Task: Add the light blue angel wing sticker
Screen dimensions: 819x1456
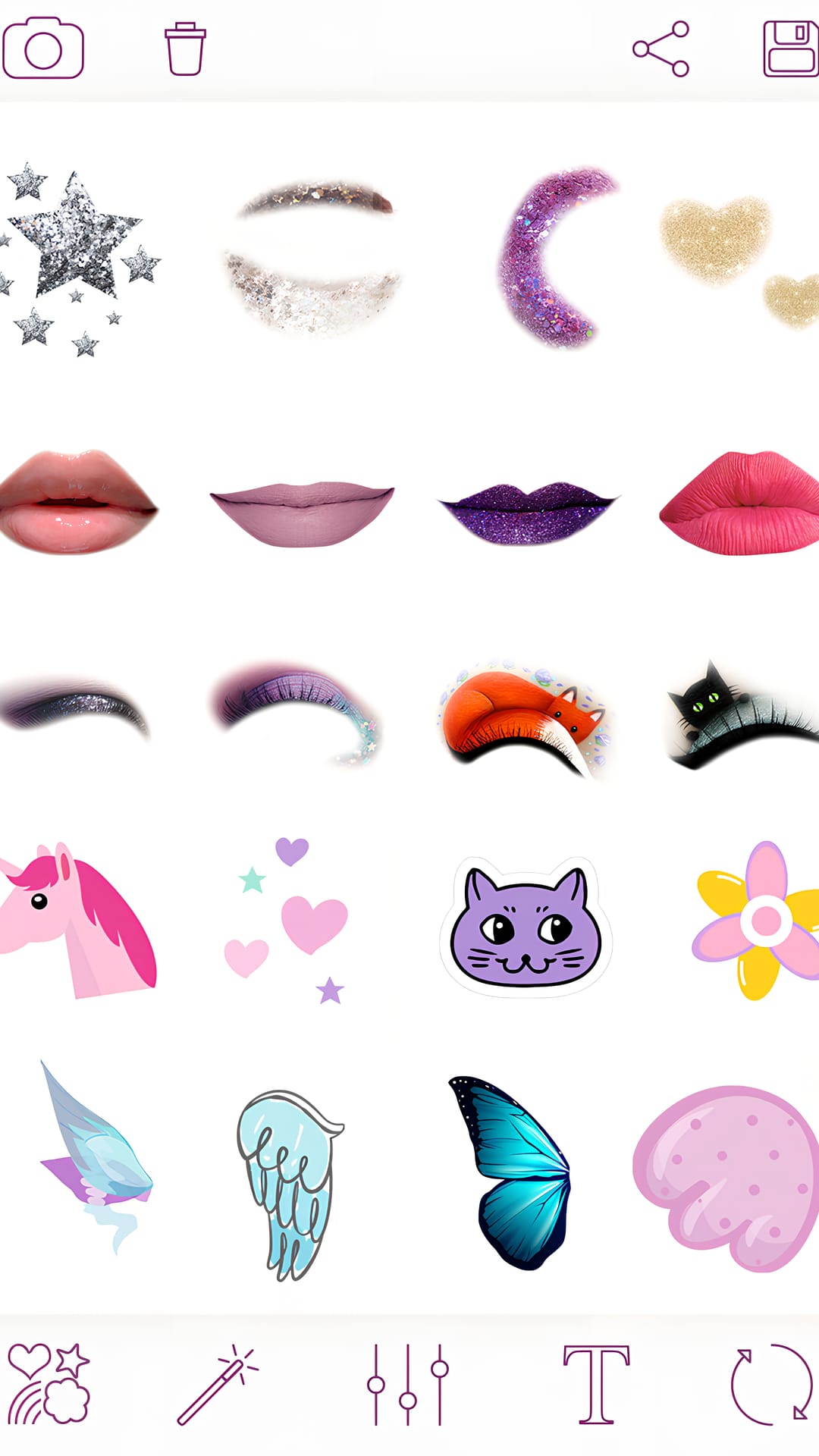Action: coord(288,1183)
